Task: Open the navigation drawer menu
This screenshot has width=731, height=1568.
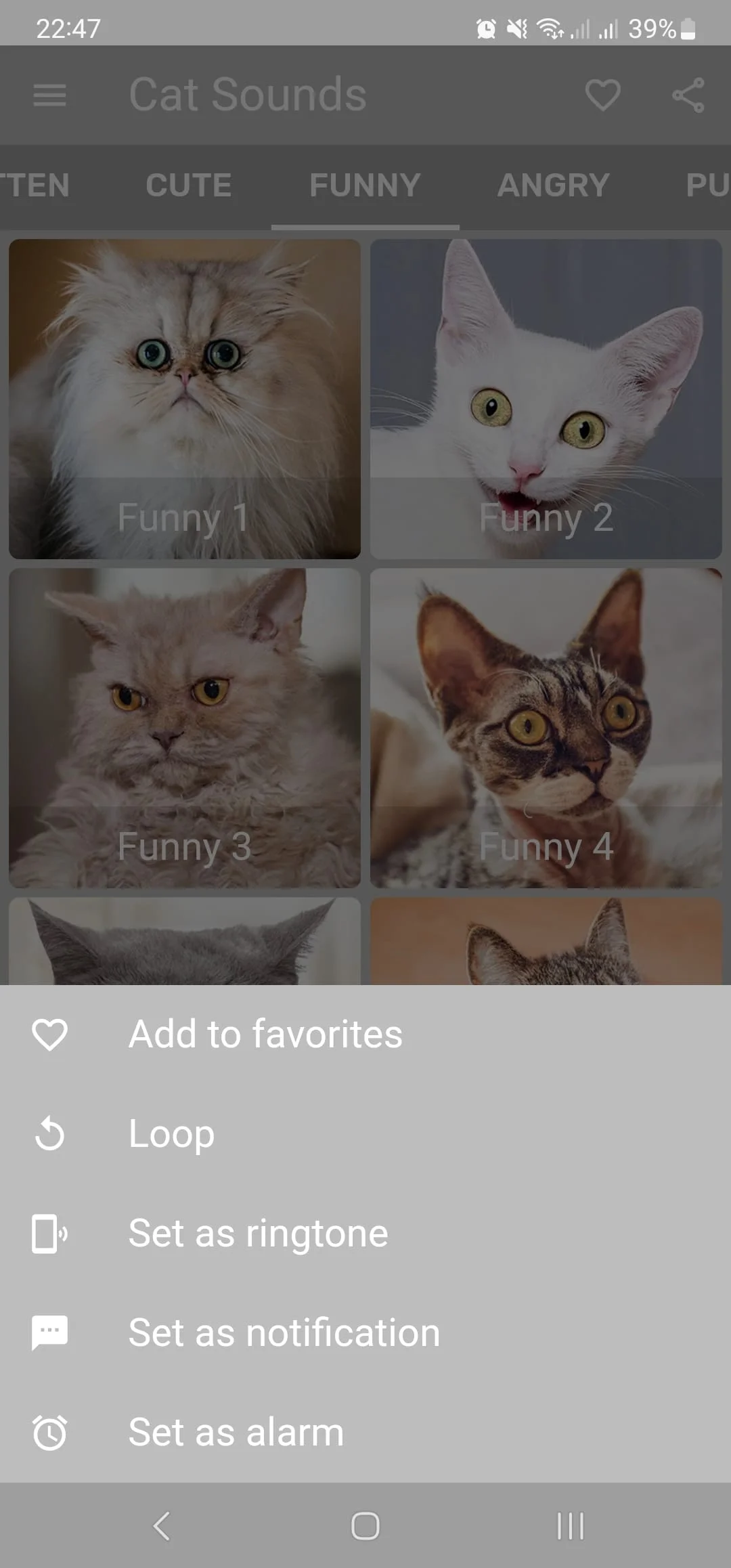Action: coord(49,95)
